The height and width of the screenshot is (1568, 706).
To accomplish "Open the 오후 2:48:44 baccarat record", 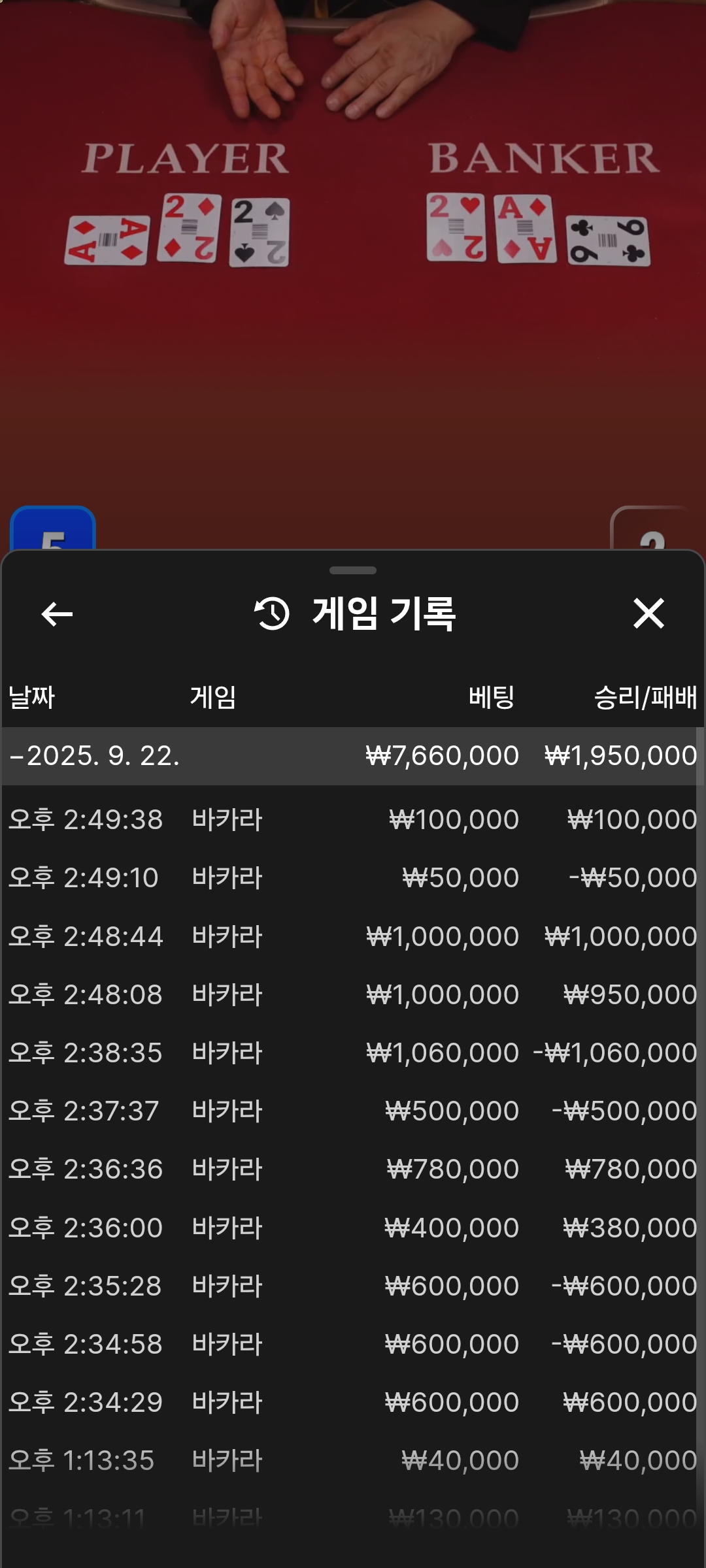I will coord(349,936).
